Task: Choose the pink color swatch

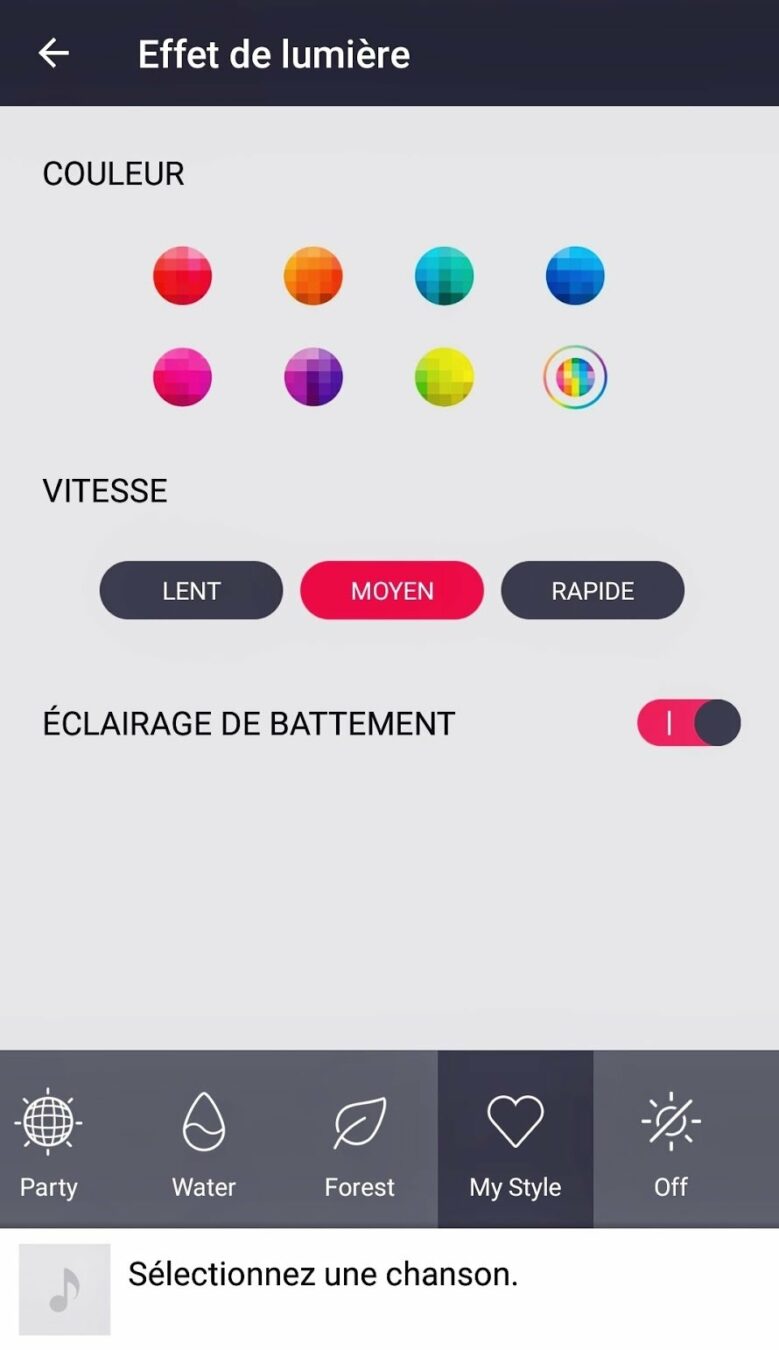Action: [182, 377]
